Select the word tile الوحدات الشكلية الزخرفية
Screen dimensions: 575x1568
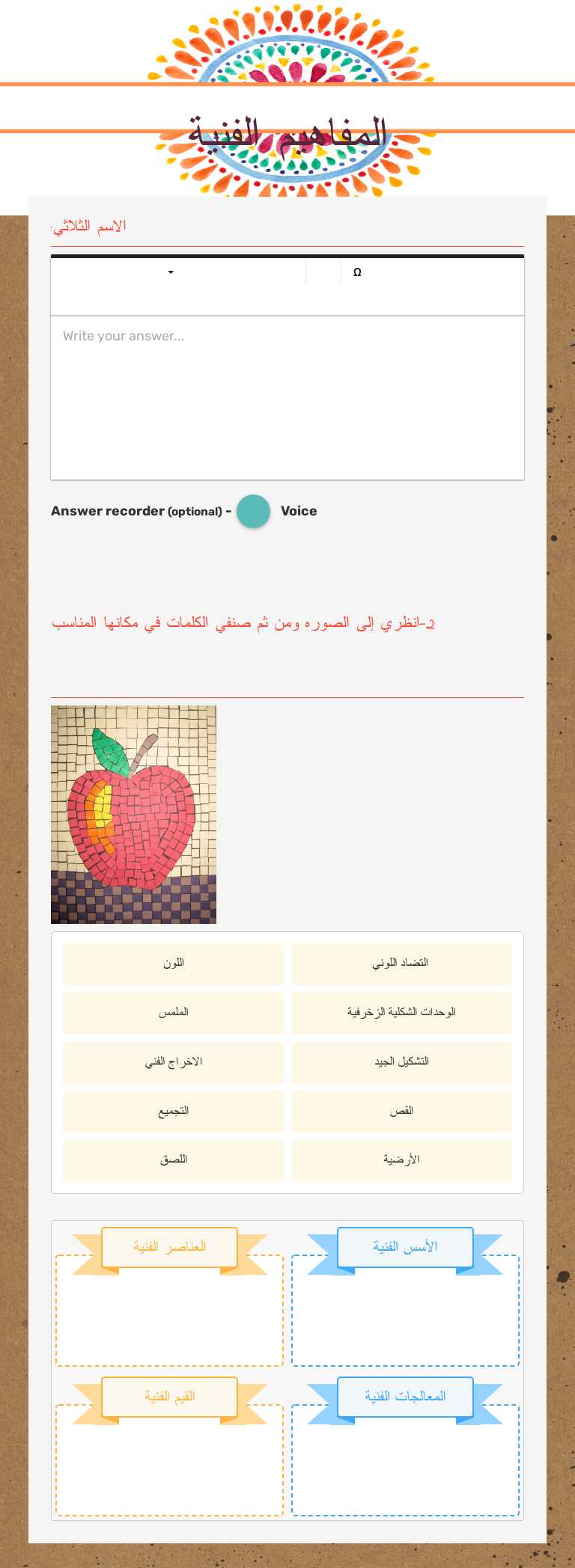(401, 1013)
